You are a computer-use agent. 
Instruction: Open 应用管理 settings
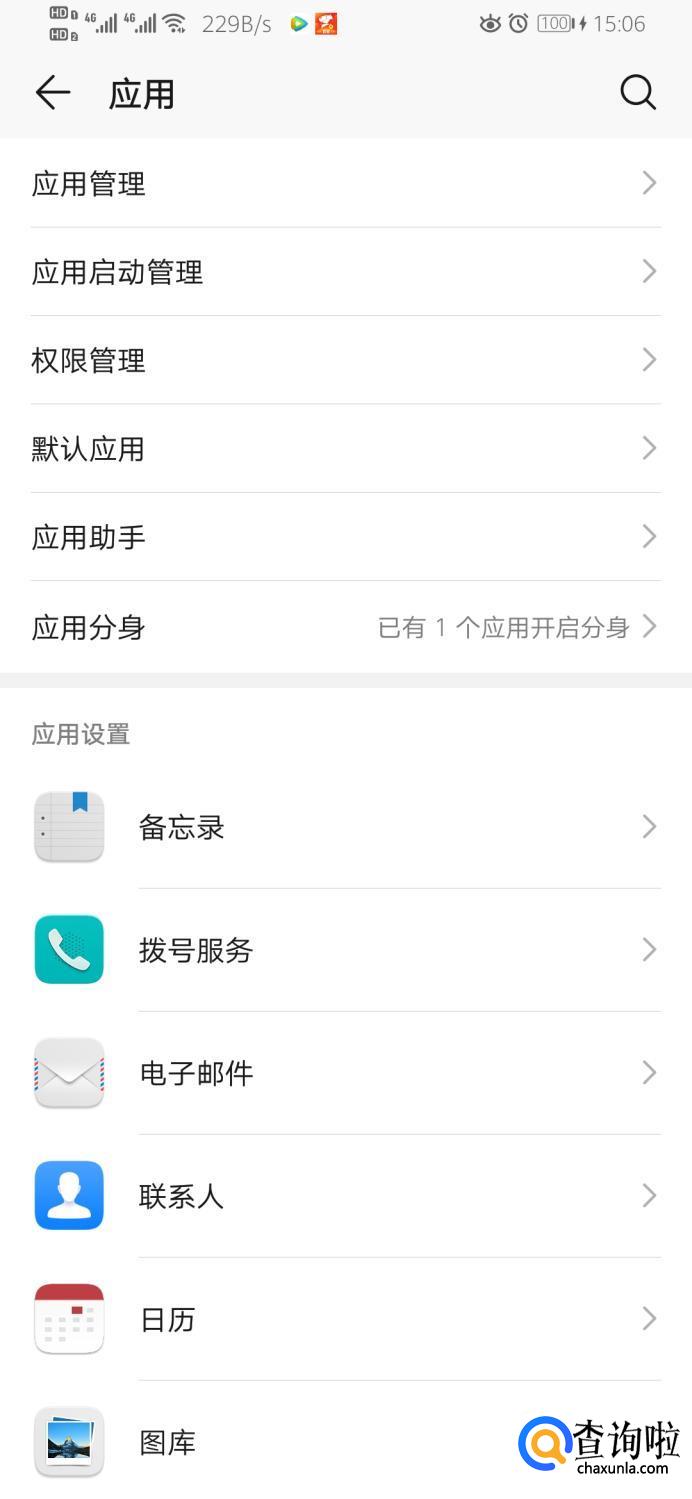345,184
